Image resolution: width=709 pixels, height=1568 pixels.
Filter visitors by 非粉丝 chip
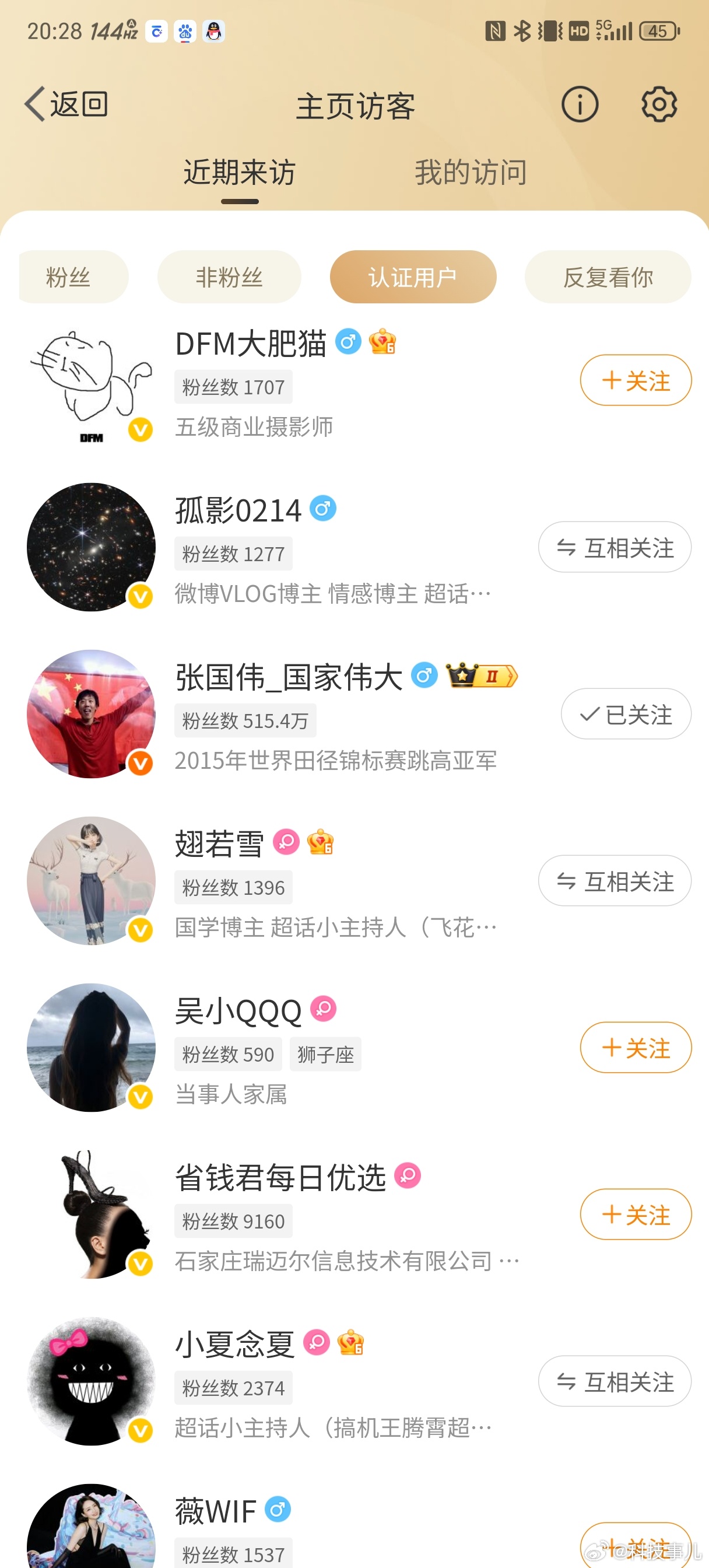pos(229,277)
